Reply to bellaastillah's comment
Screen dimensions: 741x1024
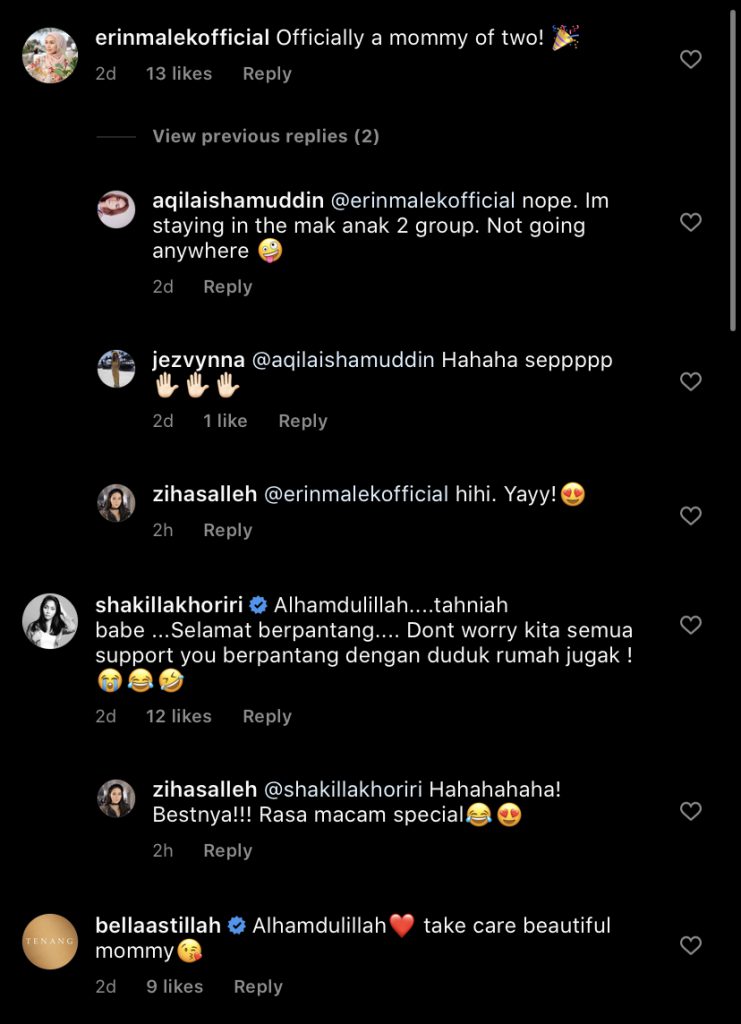[x=258, y=986]
